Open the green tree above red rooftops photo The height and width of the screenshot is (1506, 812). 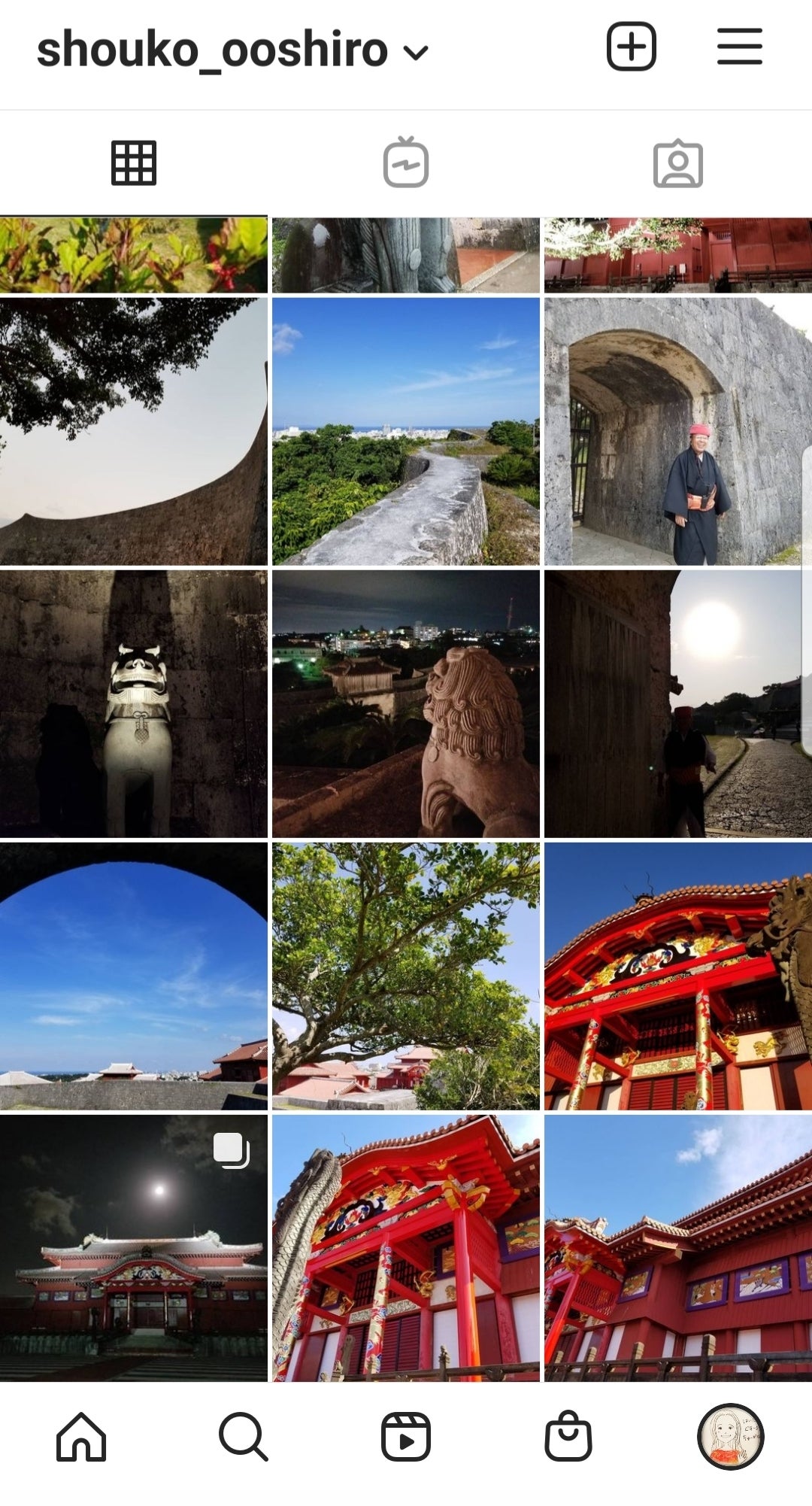(x=406, y=976)
